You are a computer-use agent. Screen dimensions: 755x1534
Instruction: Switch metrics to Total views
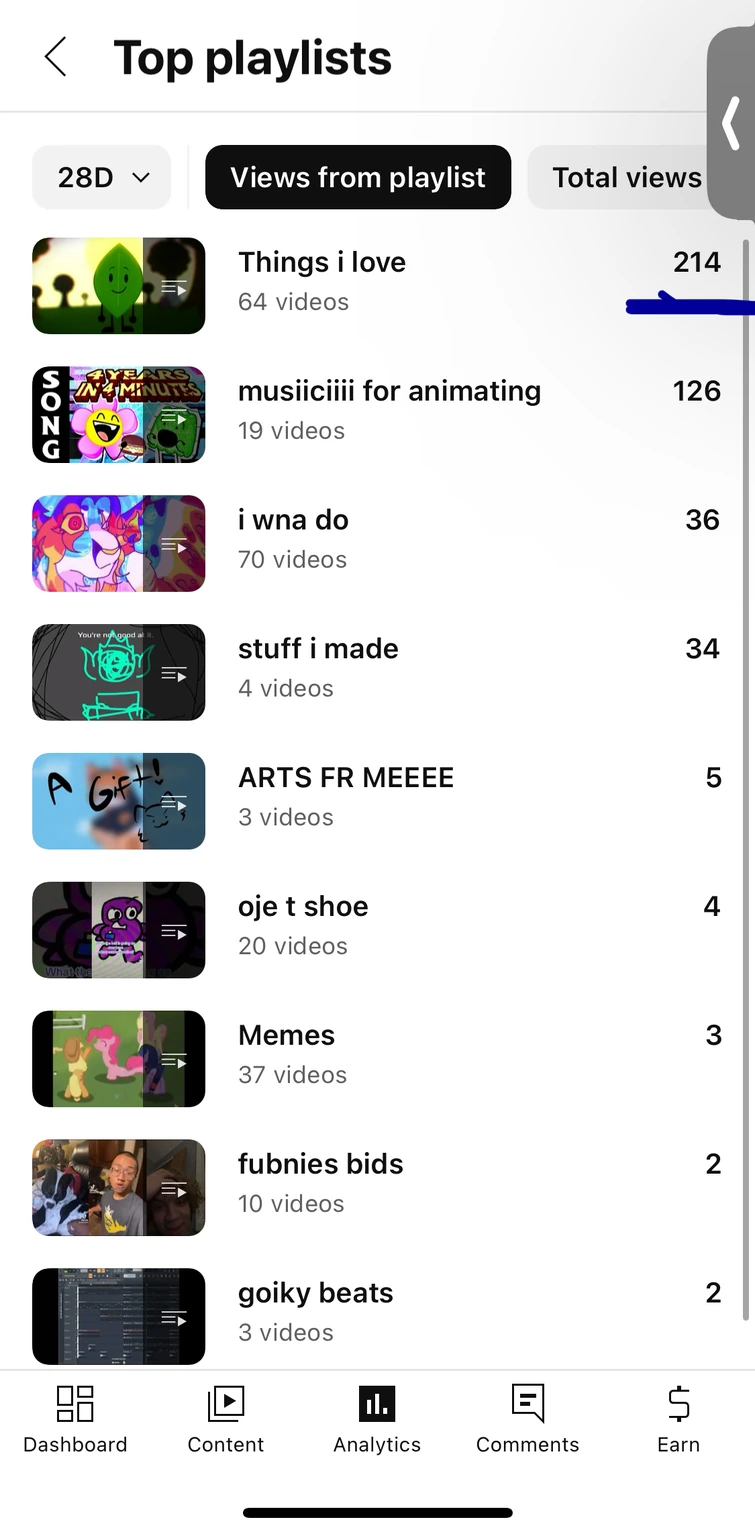tap(626, 177)
